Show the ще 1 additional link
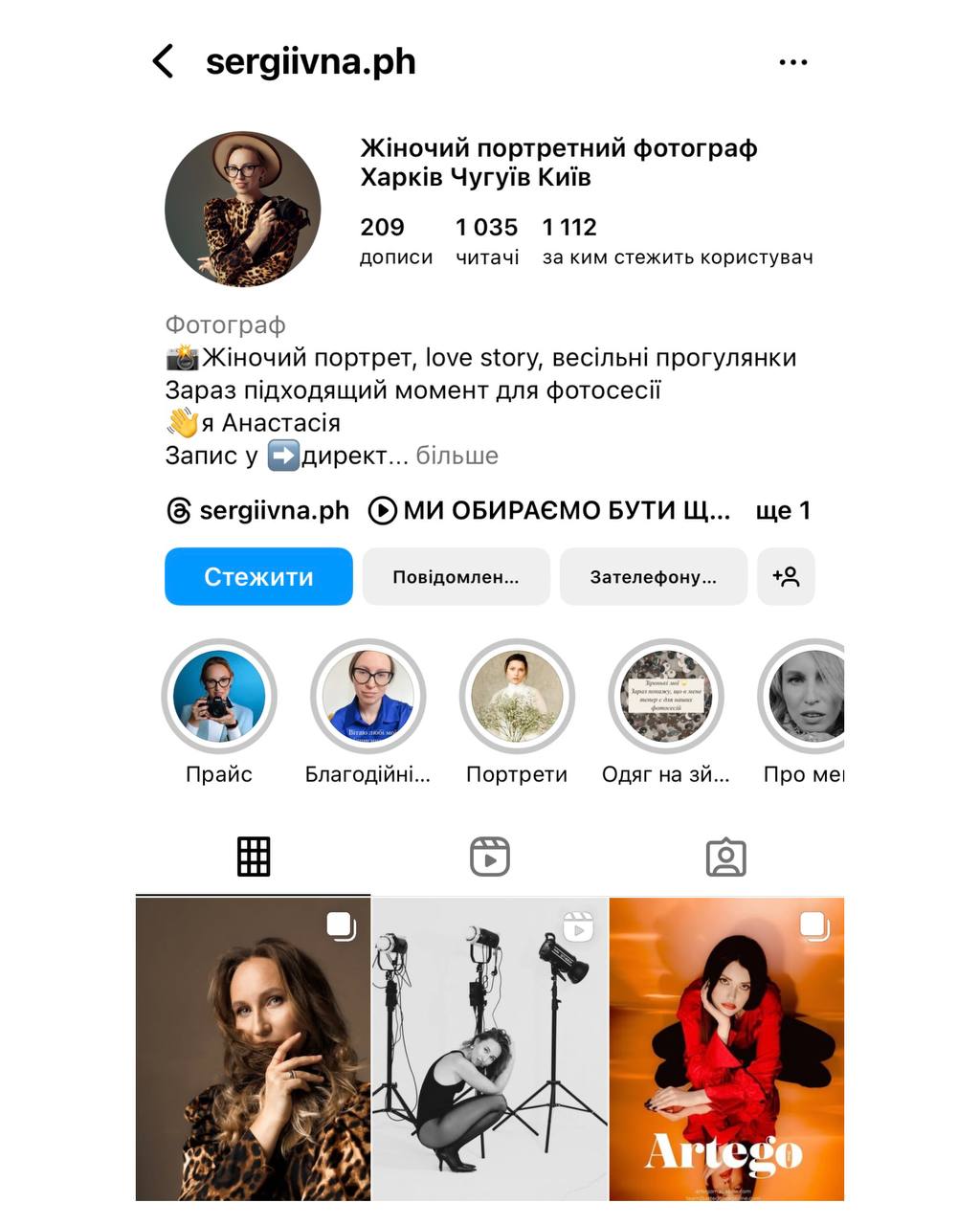This screenshot has height=1225, width=980. click(782, 511)
